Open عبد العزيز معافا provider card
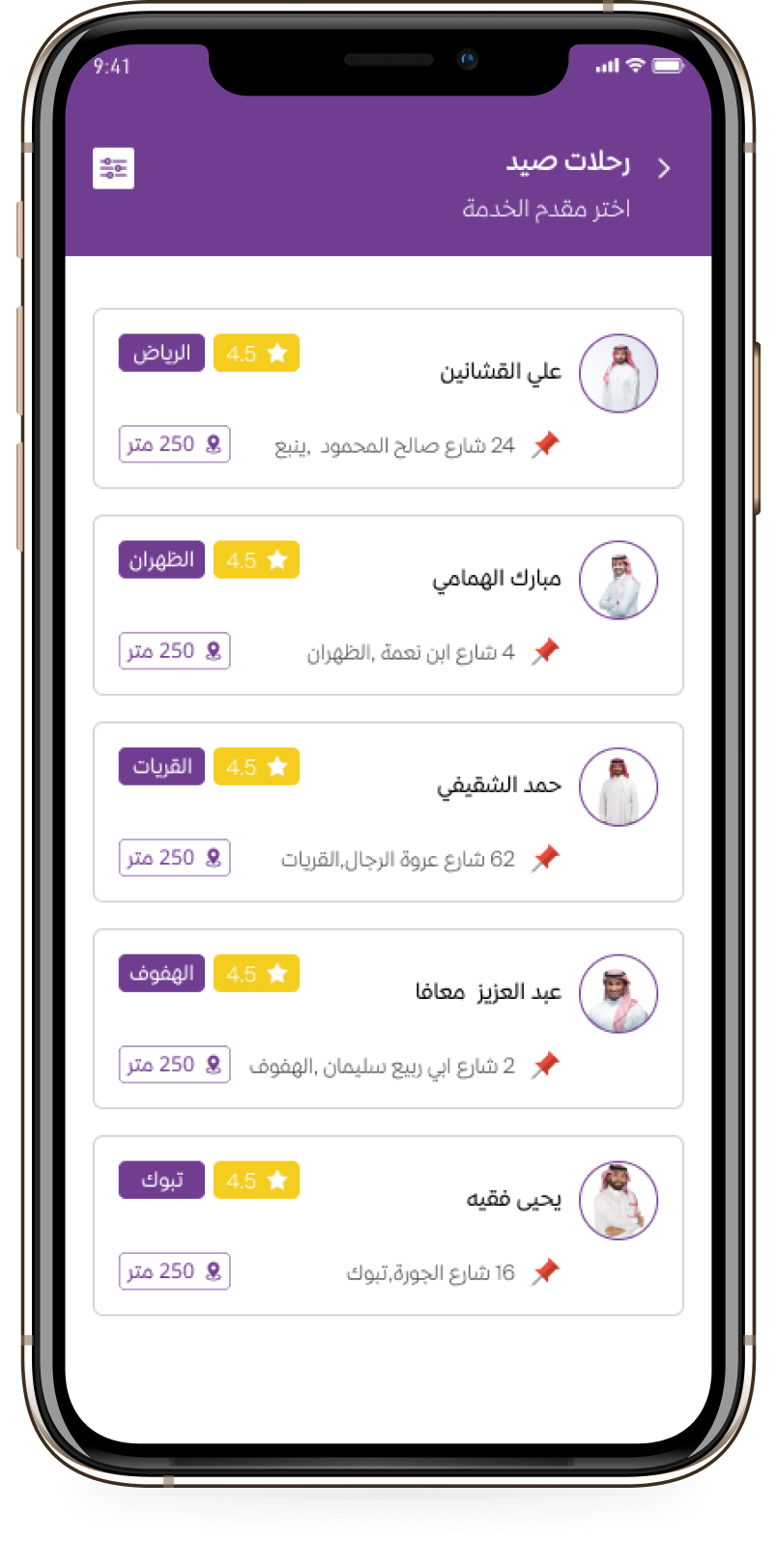This screenshot has width=777, height=1568. tap(388, 1019)
